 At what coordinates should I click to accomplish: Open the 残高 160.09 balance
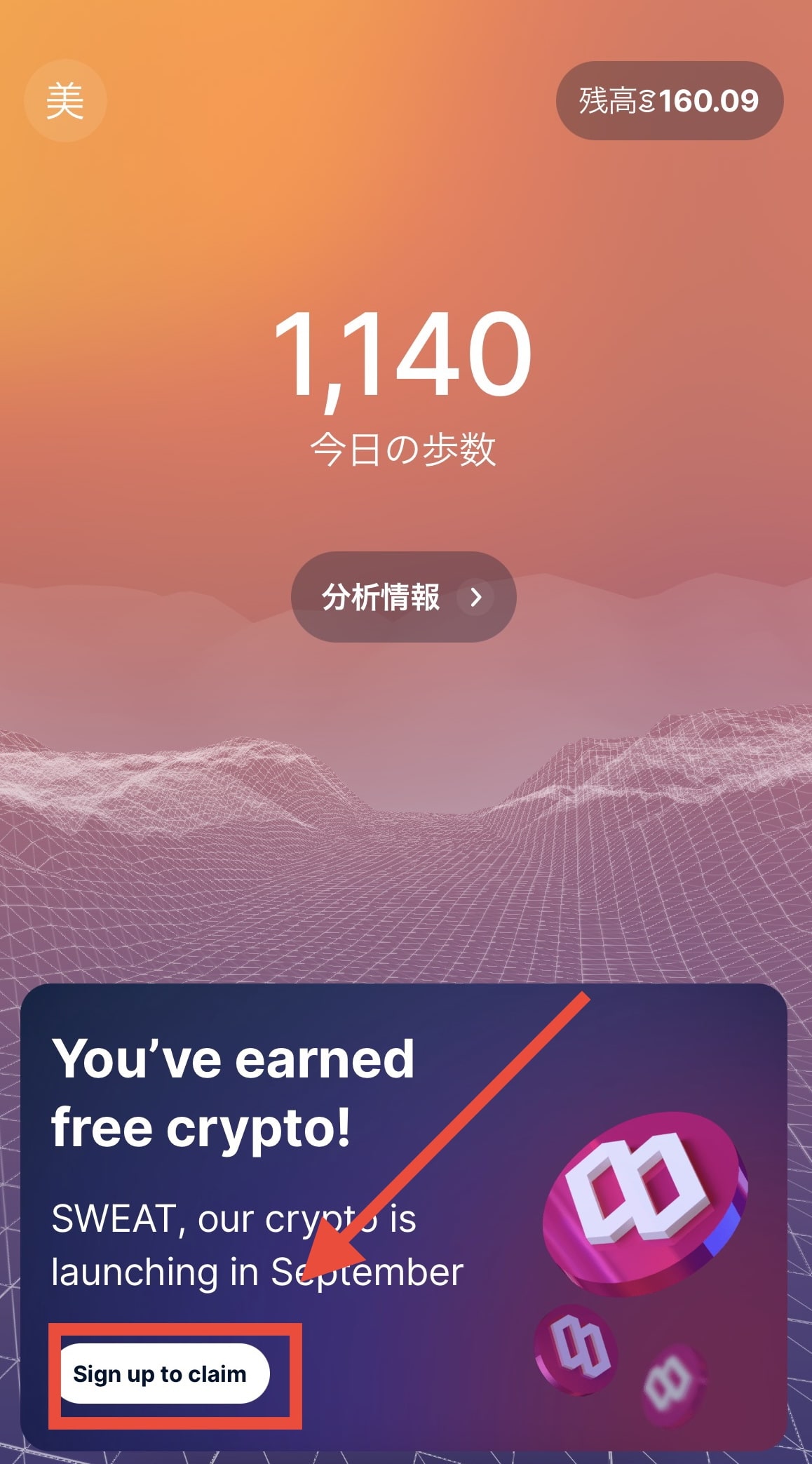(669, 101)
